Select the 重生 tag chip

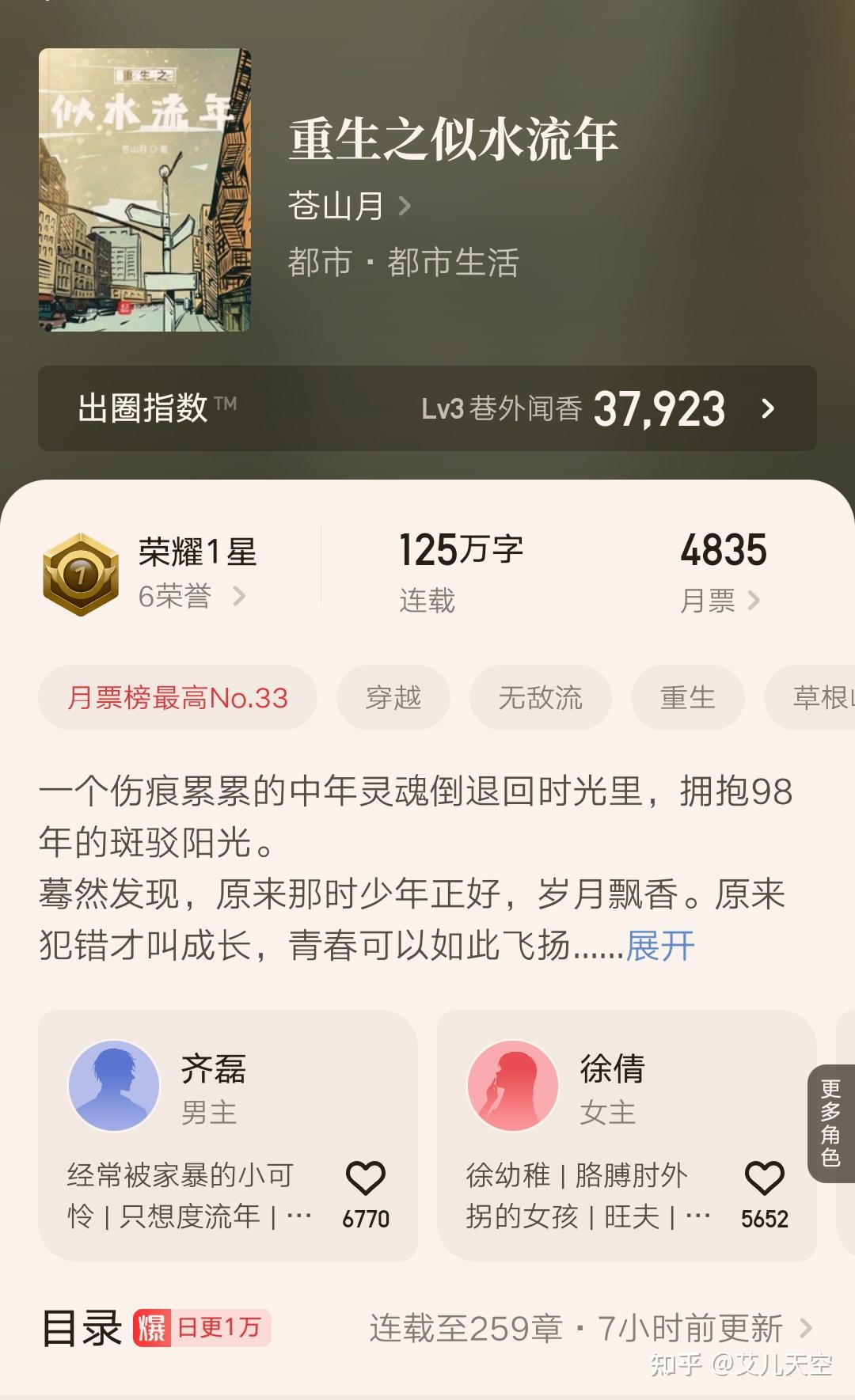(688, 698)
